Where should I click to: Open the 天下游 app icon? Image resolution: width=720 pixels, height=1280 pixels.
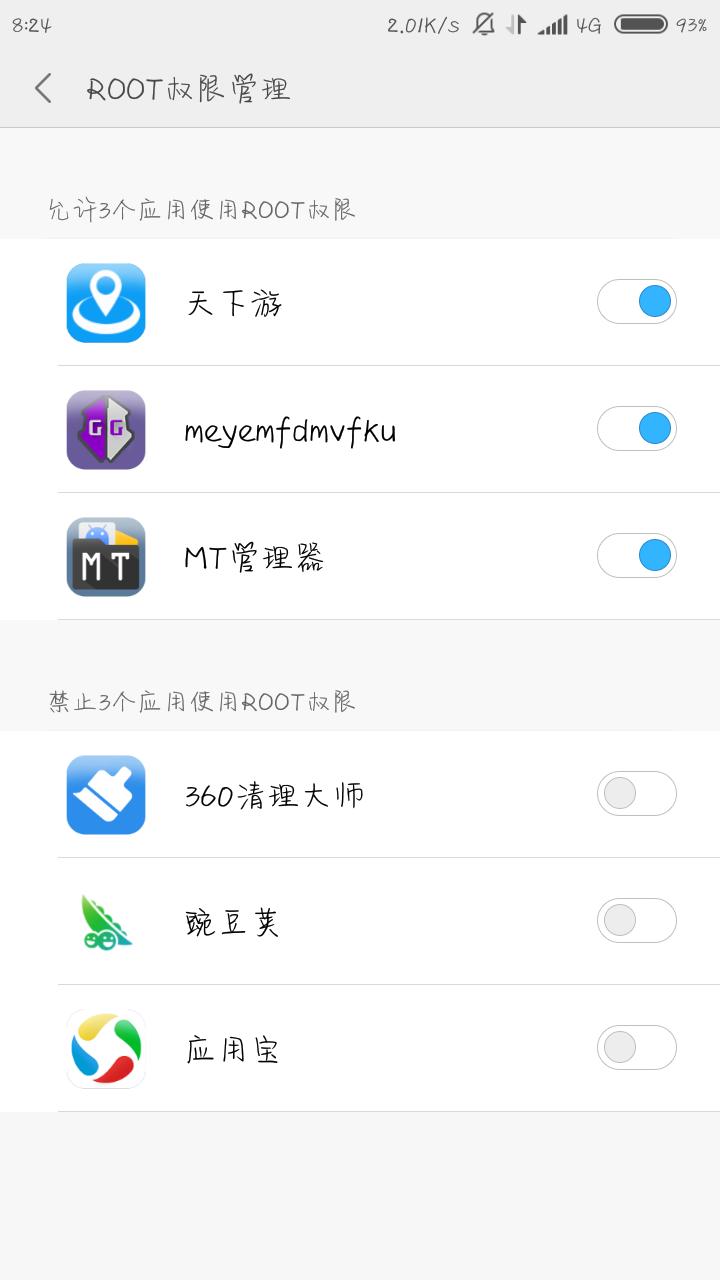105,302
